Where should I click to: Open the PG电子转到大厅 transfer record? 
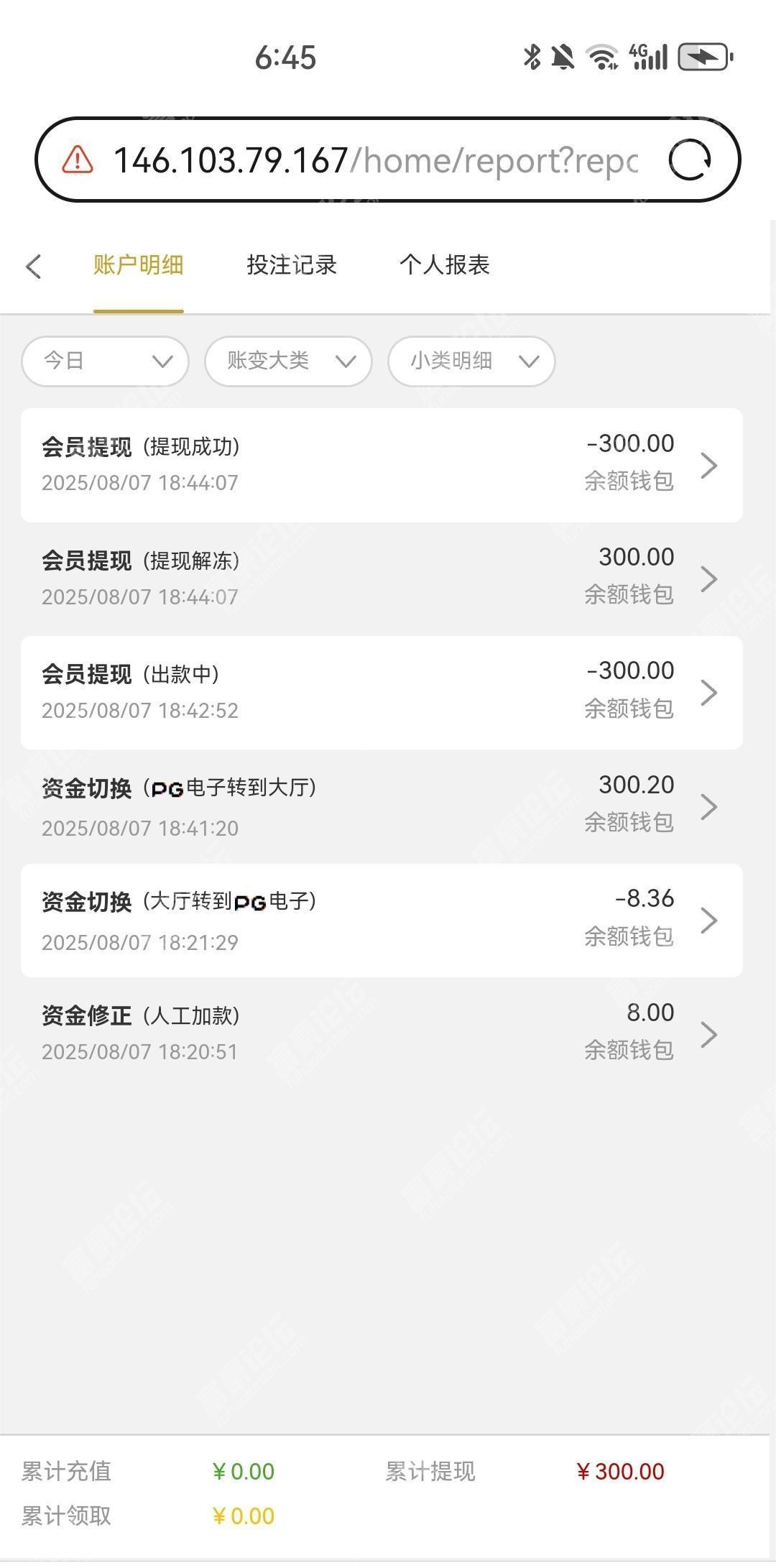[x=382, y=806]
